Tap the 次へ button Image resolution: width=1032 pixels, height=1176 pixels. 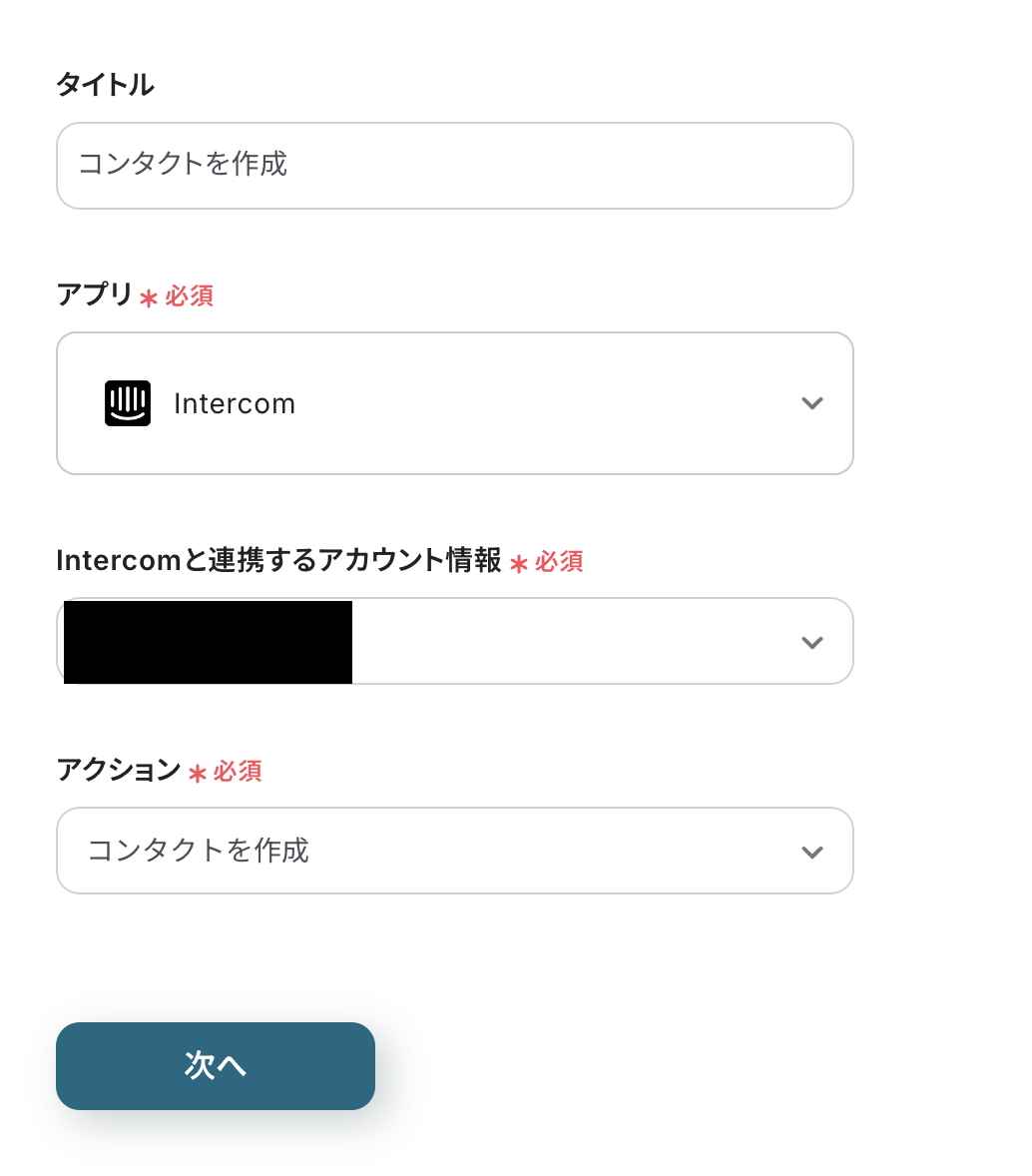(x=216, y=1065)
